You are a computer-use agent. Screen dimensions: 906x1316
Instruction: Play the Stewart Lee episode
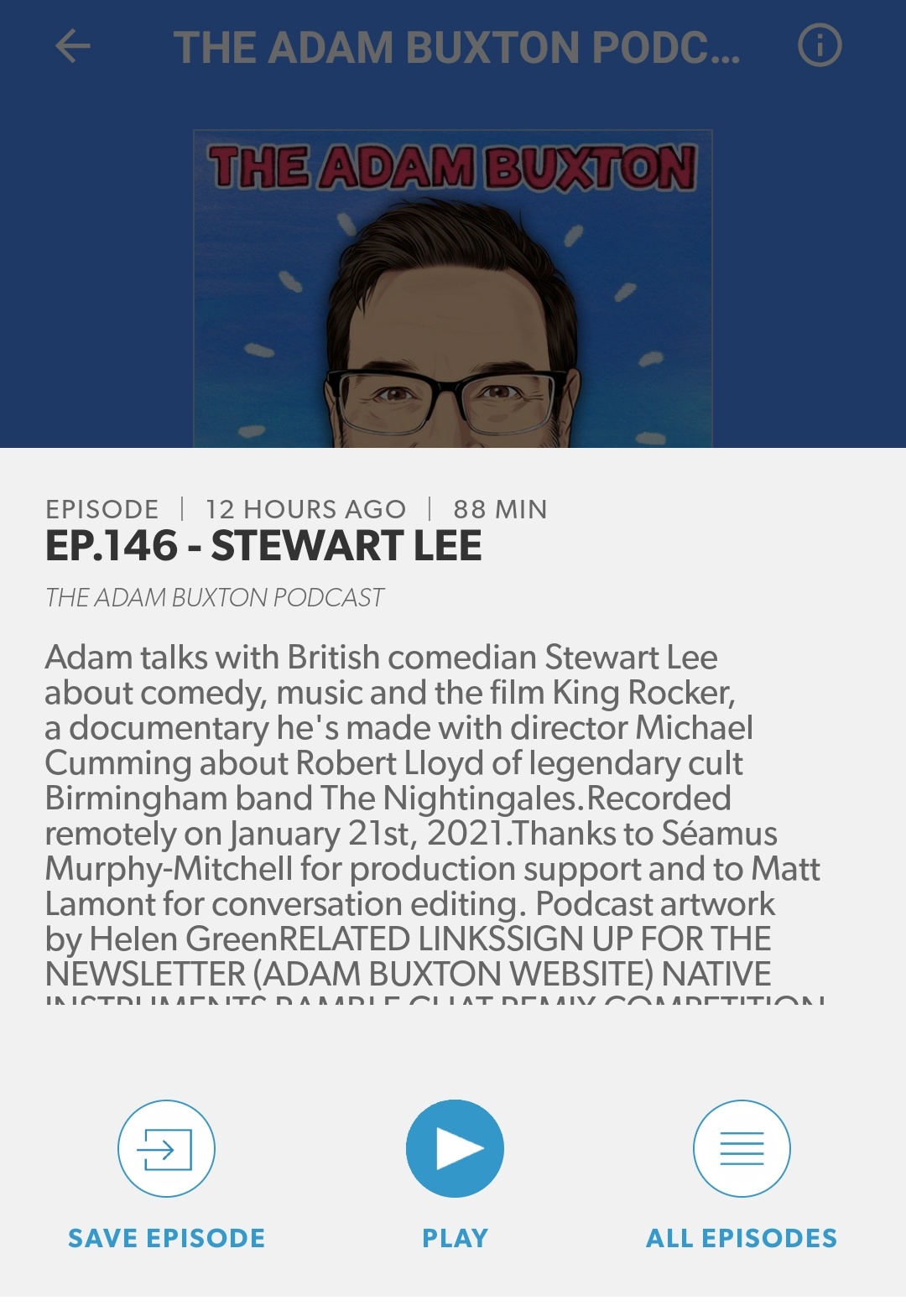pos(455,1148)
